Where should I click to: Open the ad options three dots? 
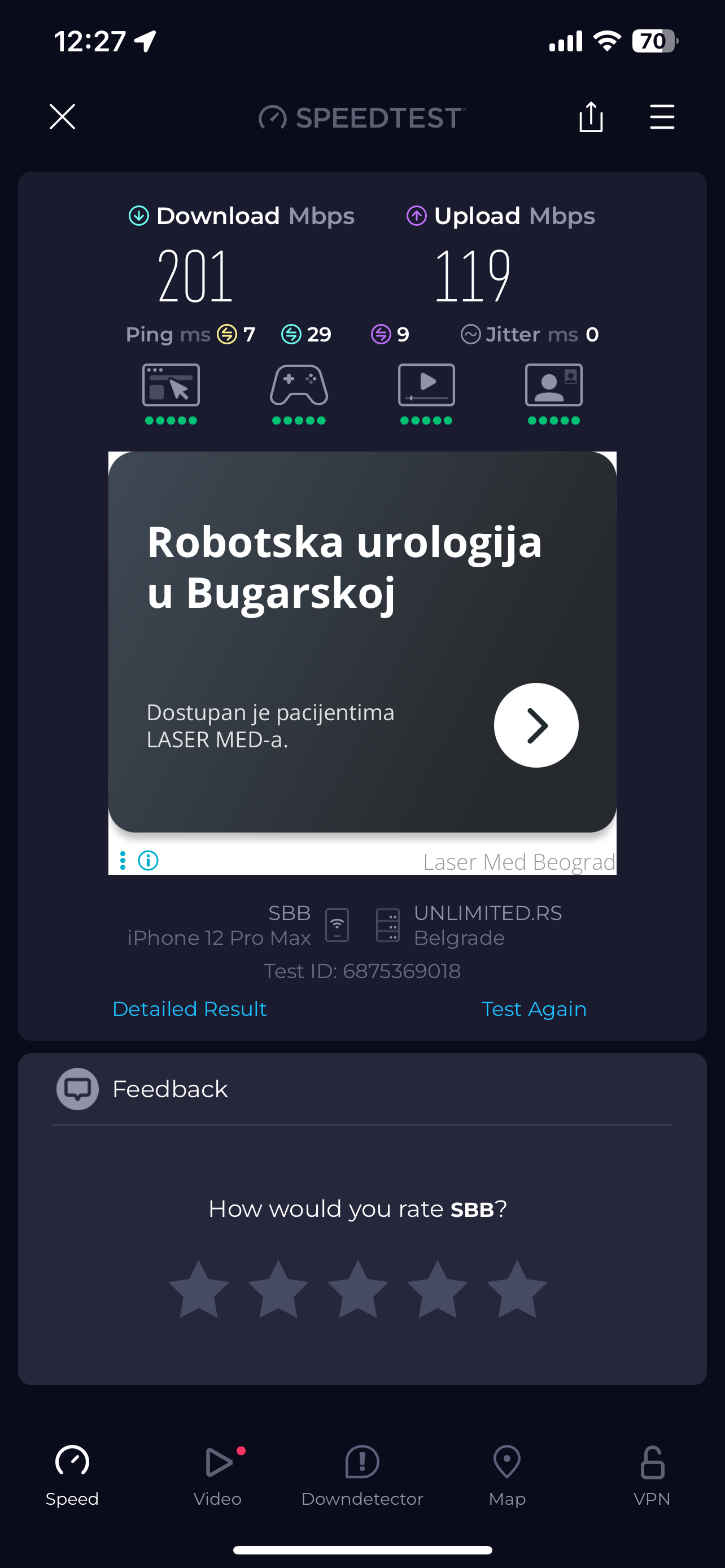(123, 860)
